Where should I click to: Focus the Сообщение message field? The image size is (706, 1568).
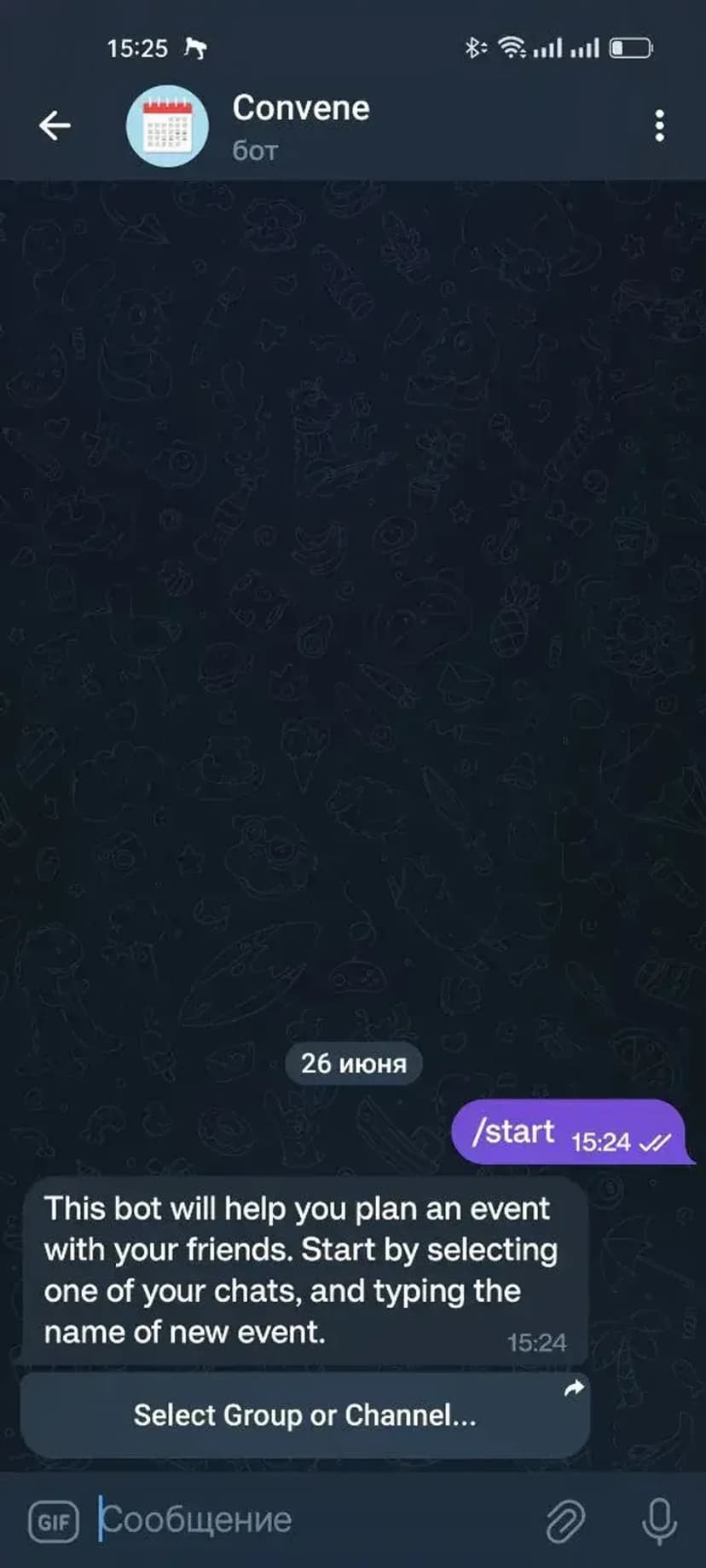[307, 1520]
